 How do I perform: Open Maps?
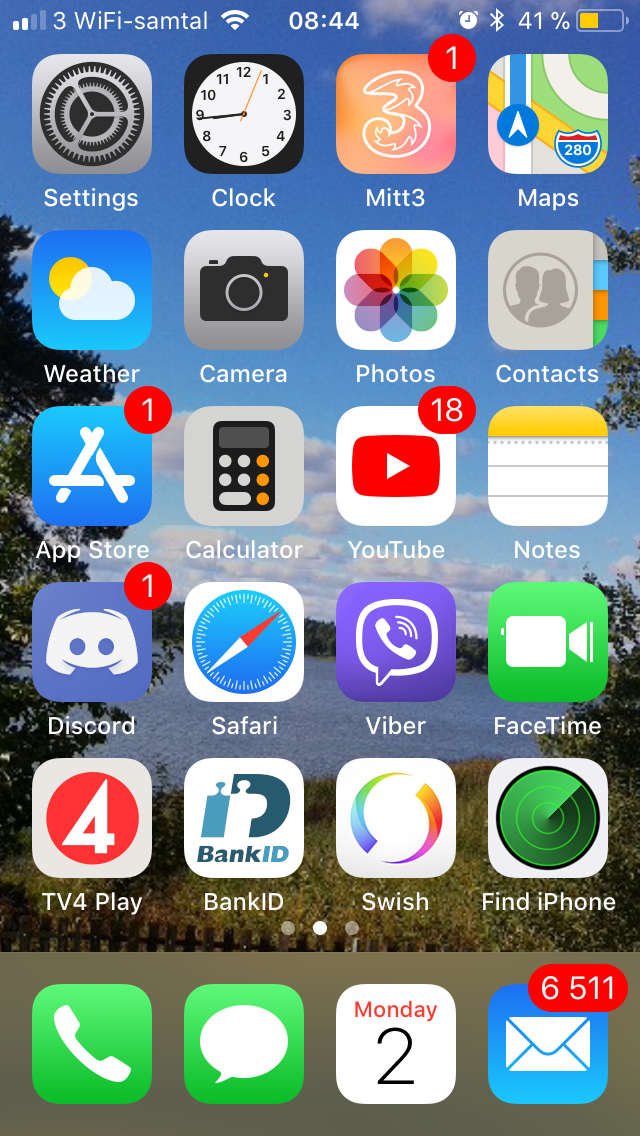[548, 114]
